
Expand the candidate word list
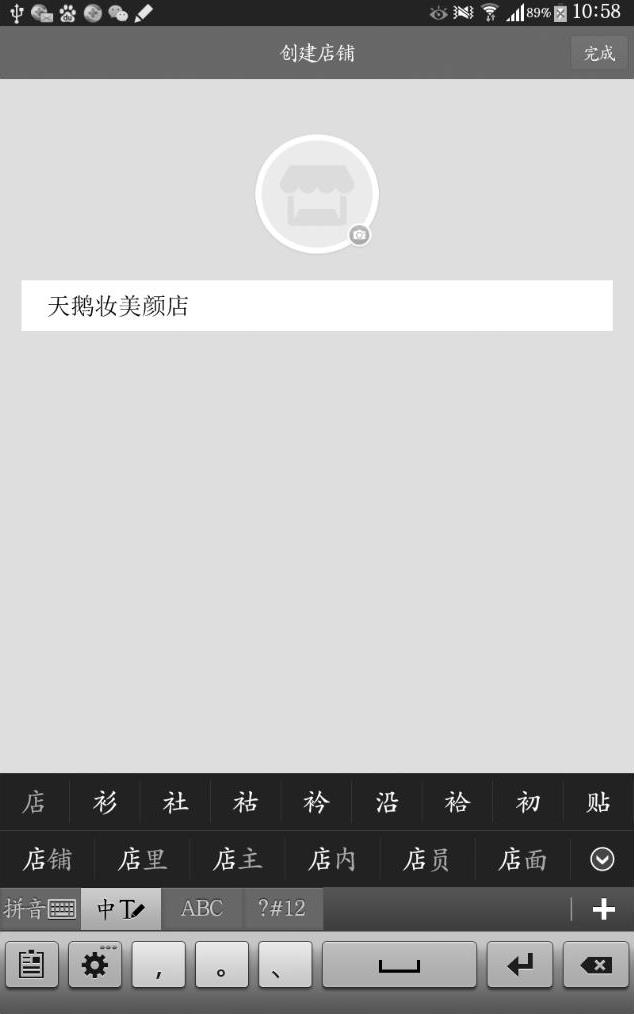coord(602,859)
